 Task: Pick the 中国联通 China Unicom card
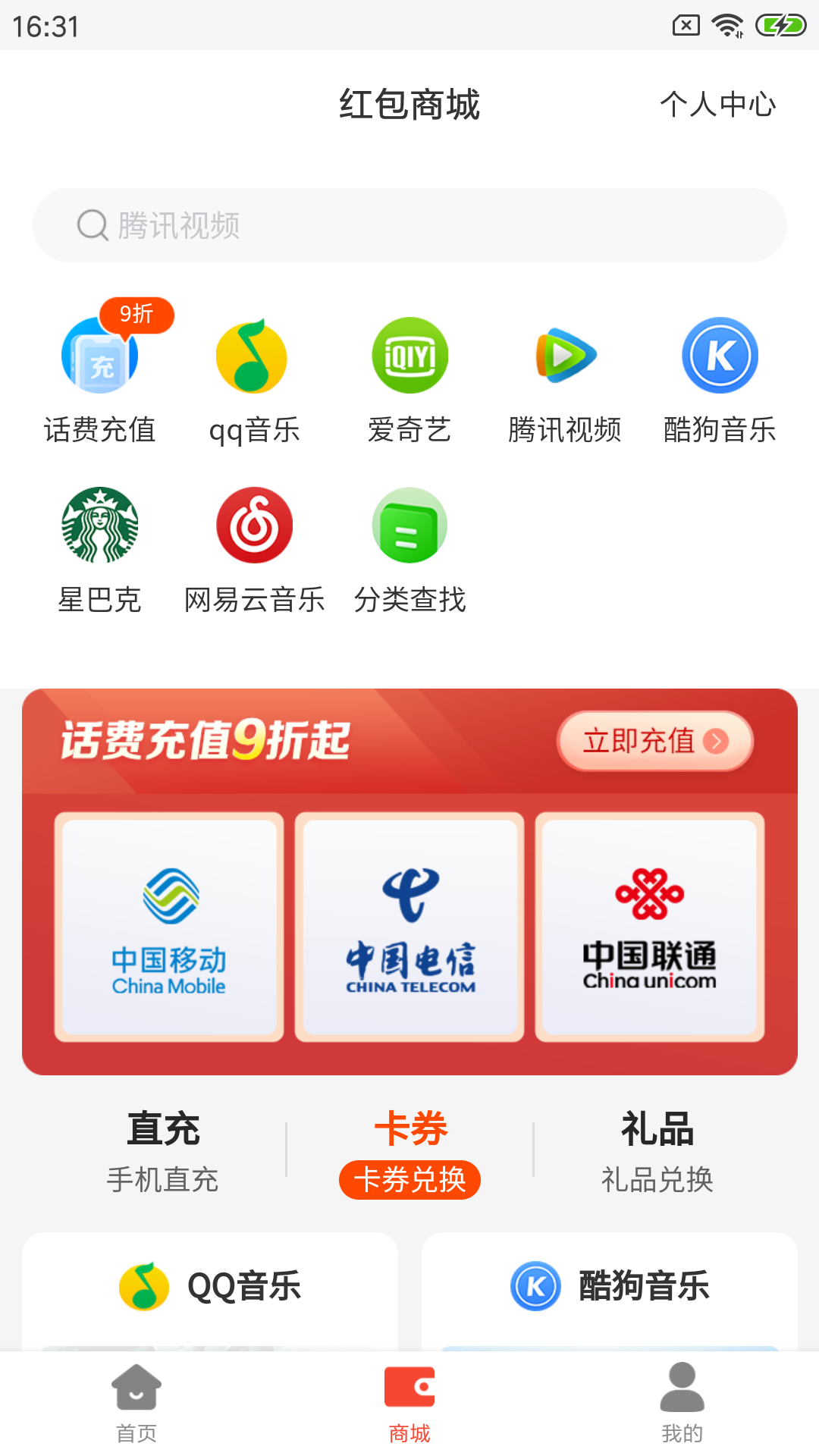coord(649,927)
